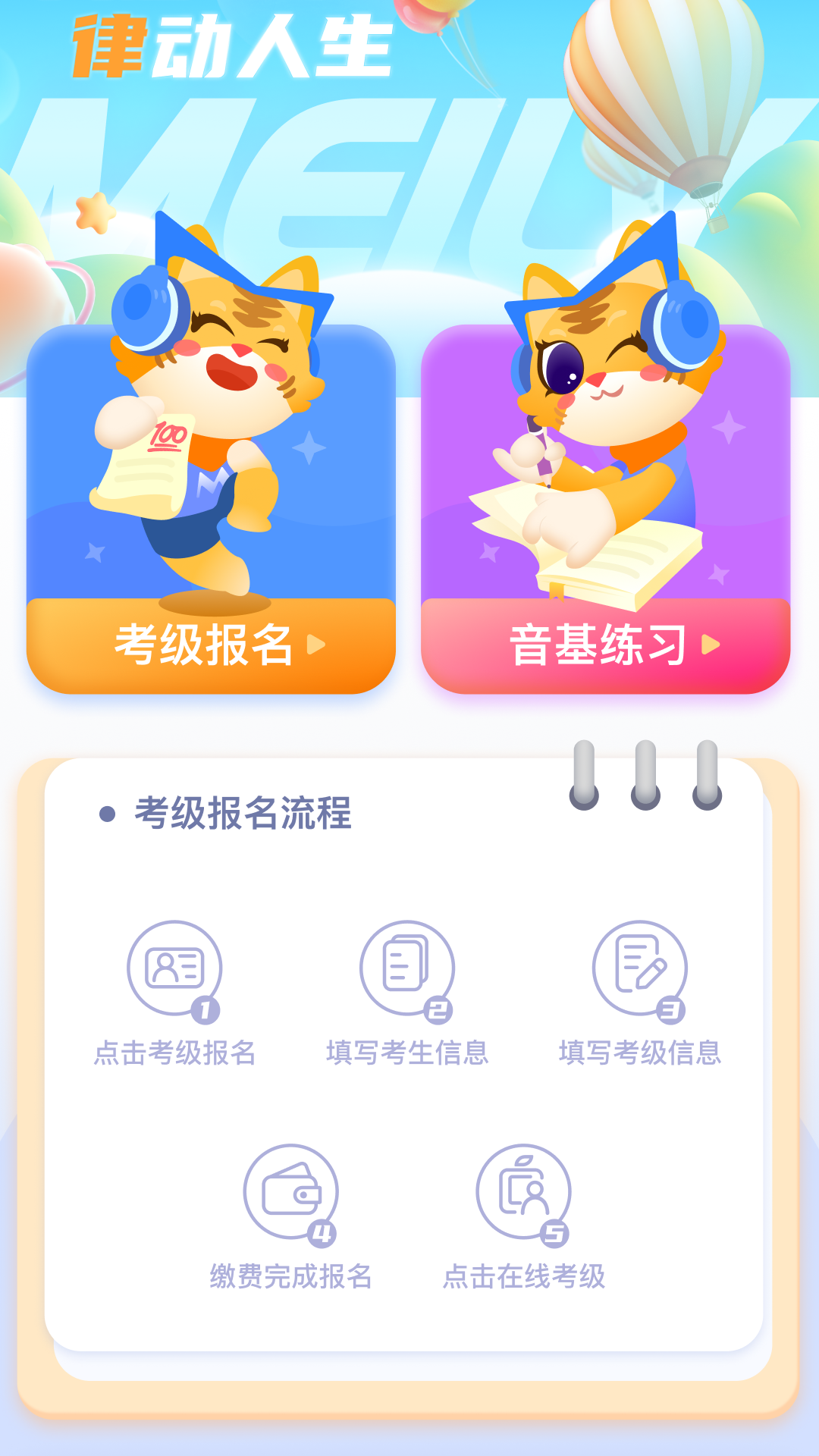Screen dimensions: 819x1456
Task: Click the documents icon above 填写考生信息
Action: click(x=407, y=966)
